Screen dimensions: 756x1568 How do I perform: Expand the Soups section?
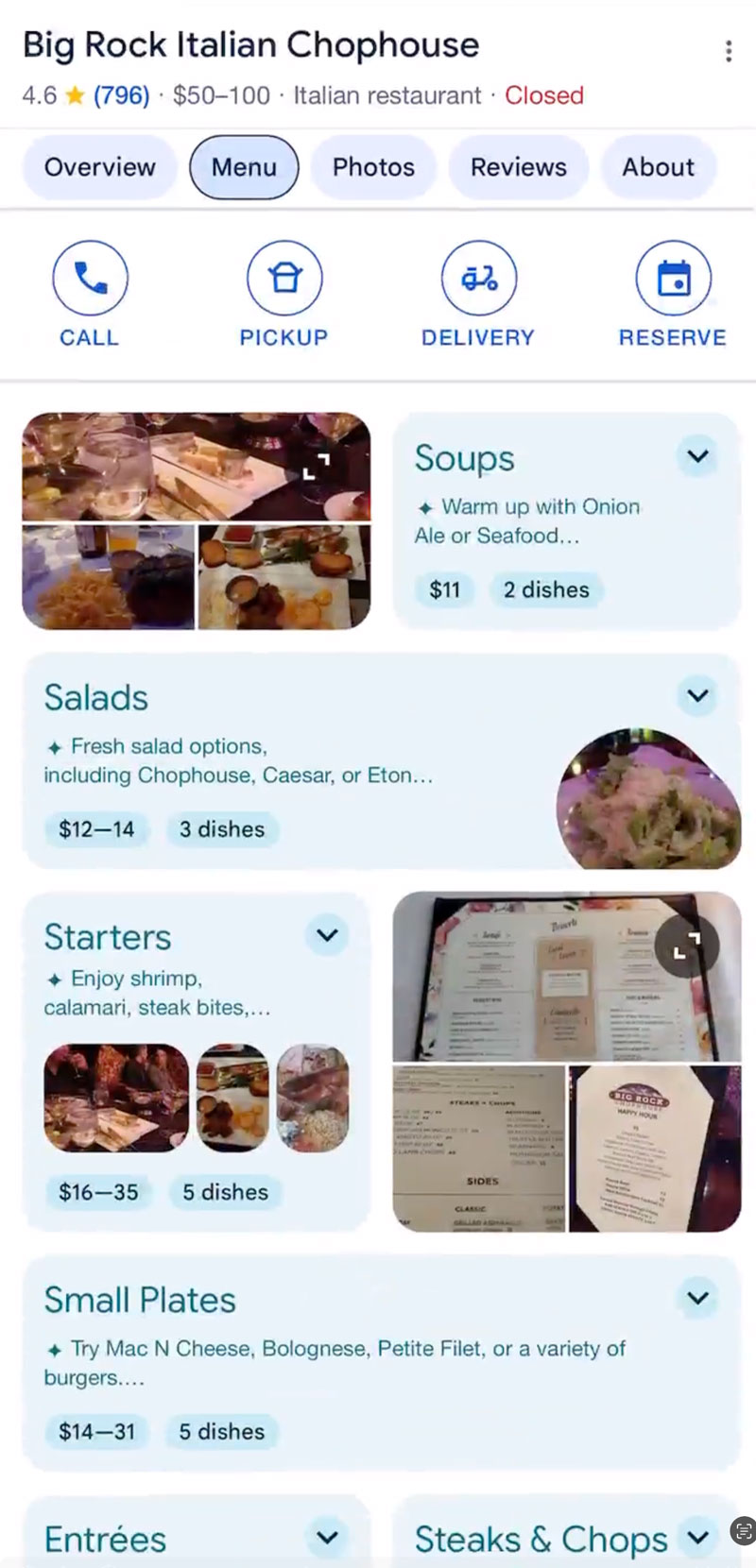[697, 456]
